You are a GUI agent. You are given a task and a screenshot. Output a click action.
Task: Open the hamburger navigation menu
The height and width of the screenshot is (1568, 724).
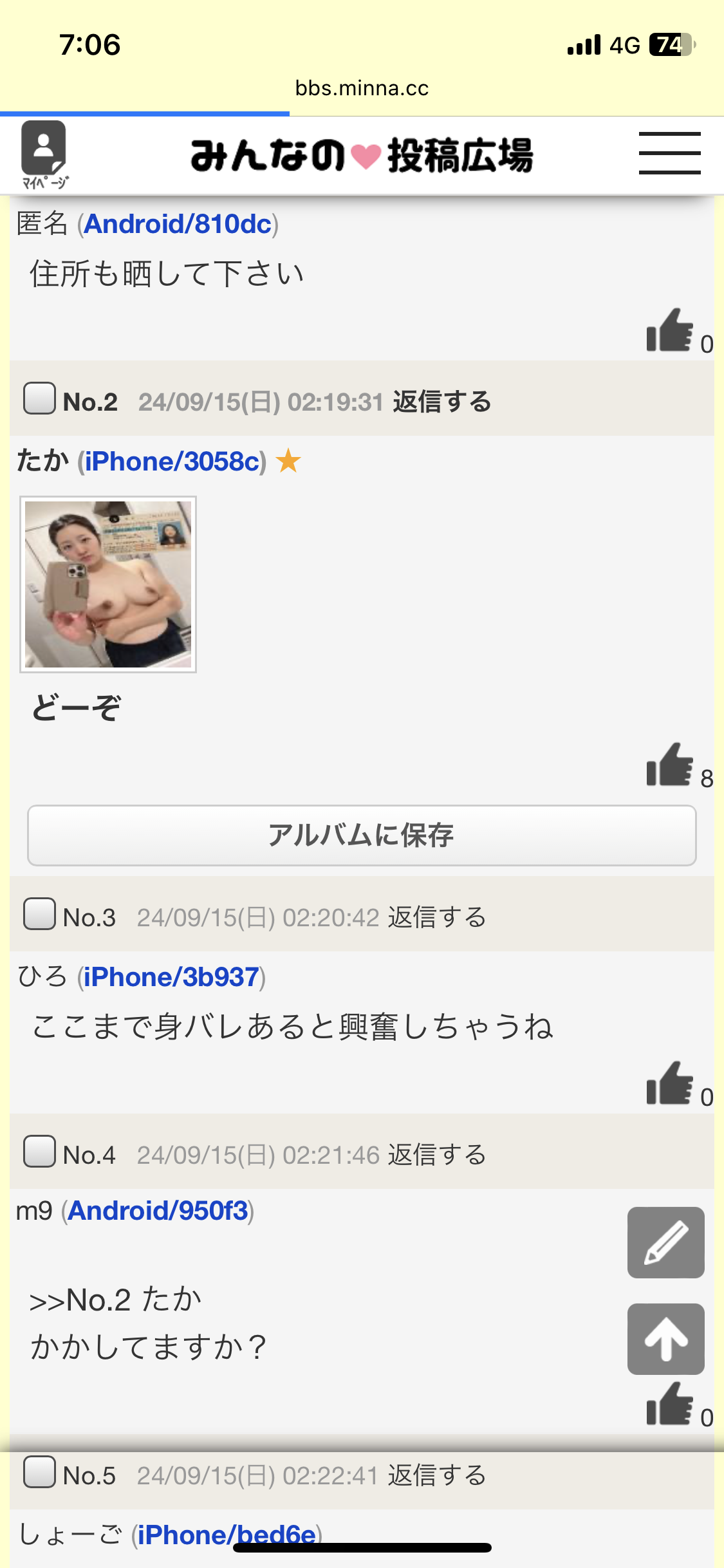tap(669, 153)
